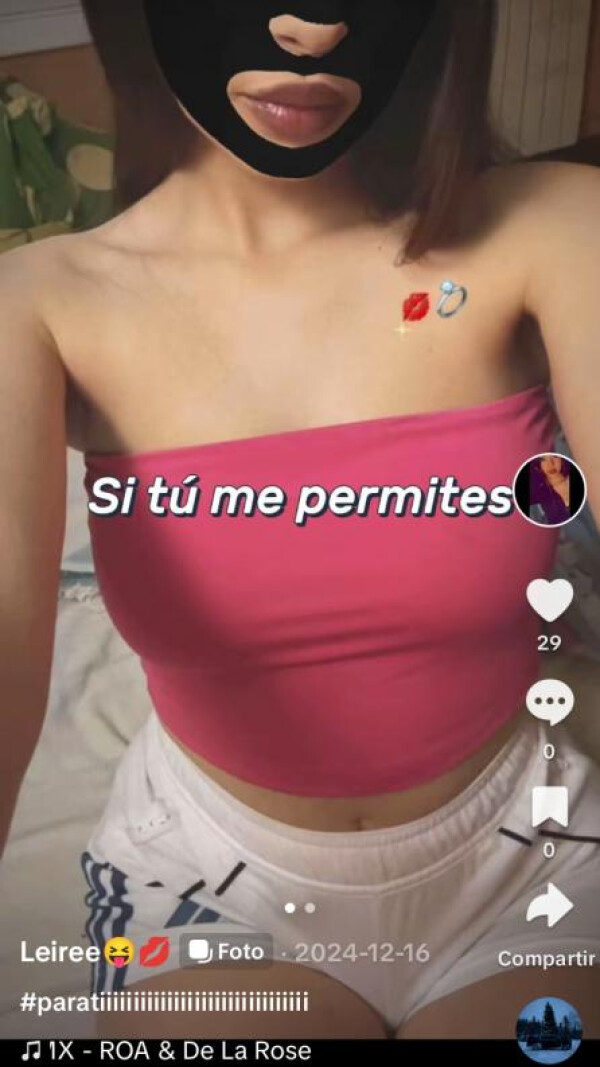The width and height of the screenshot is (600, 1067).
Task: Open the 1X - ROA & De La Rose sound
Action: [166, 1051]
